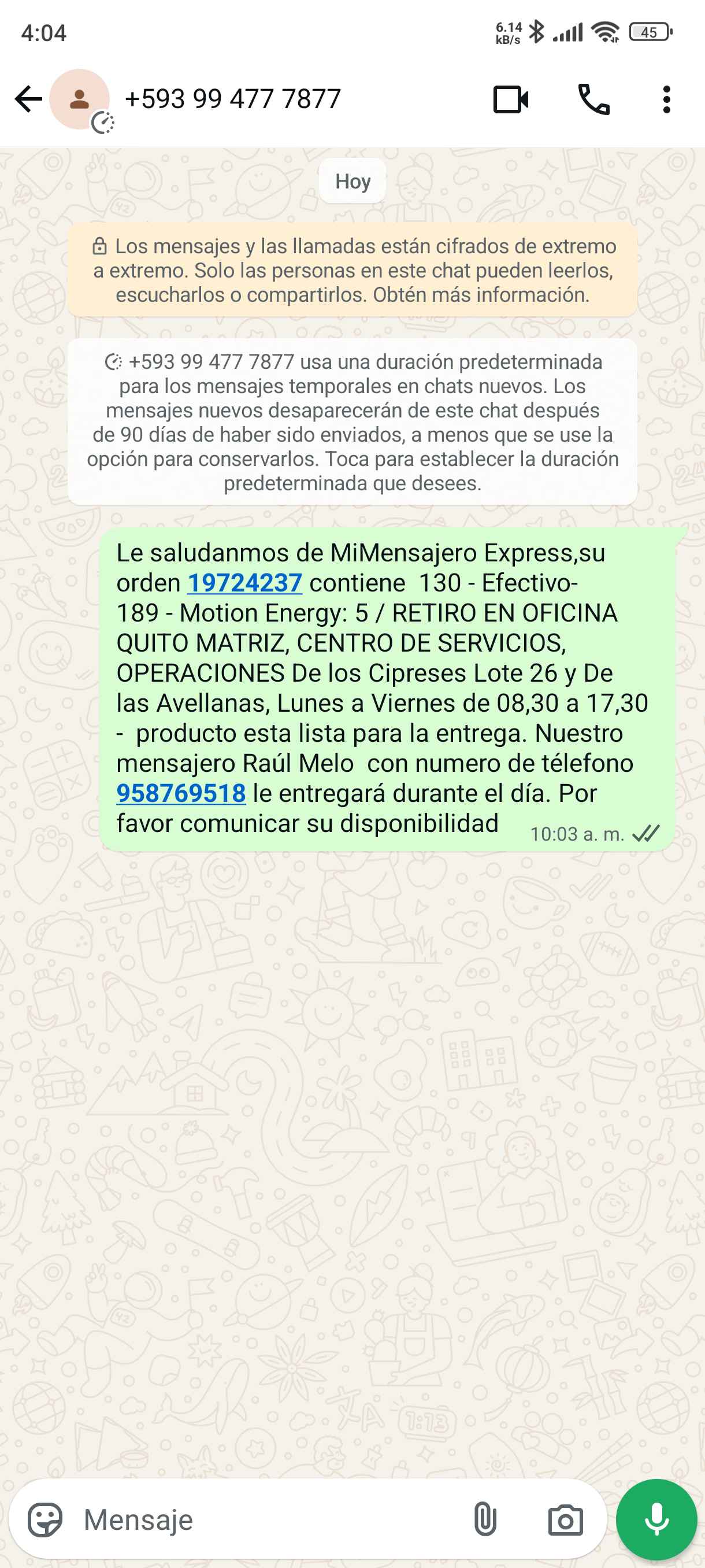Focus the Mensaje text field
The image size is (705, 1568).
(x=268, y=1519)
